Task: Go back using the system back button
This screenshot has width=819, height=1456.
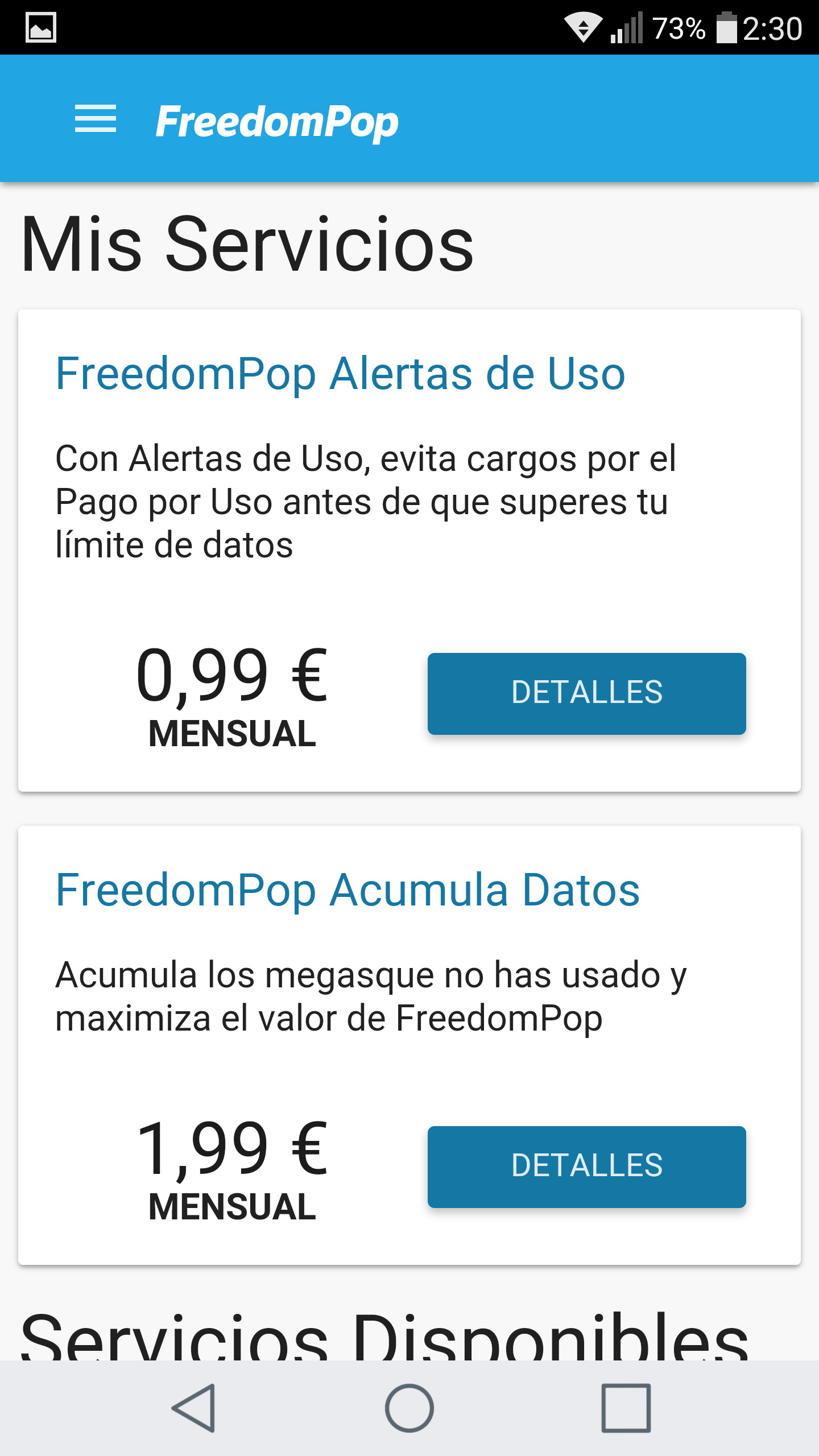Action: coord(194,1408)
